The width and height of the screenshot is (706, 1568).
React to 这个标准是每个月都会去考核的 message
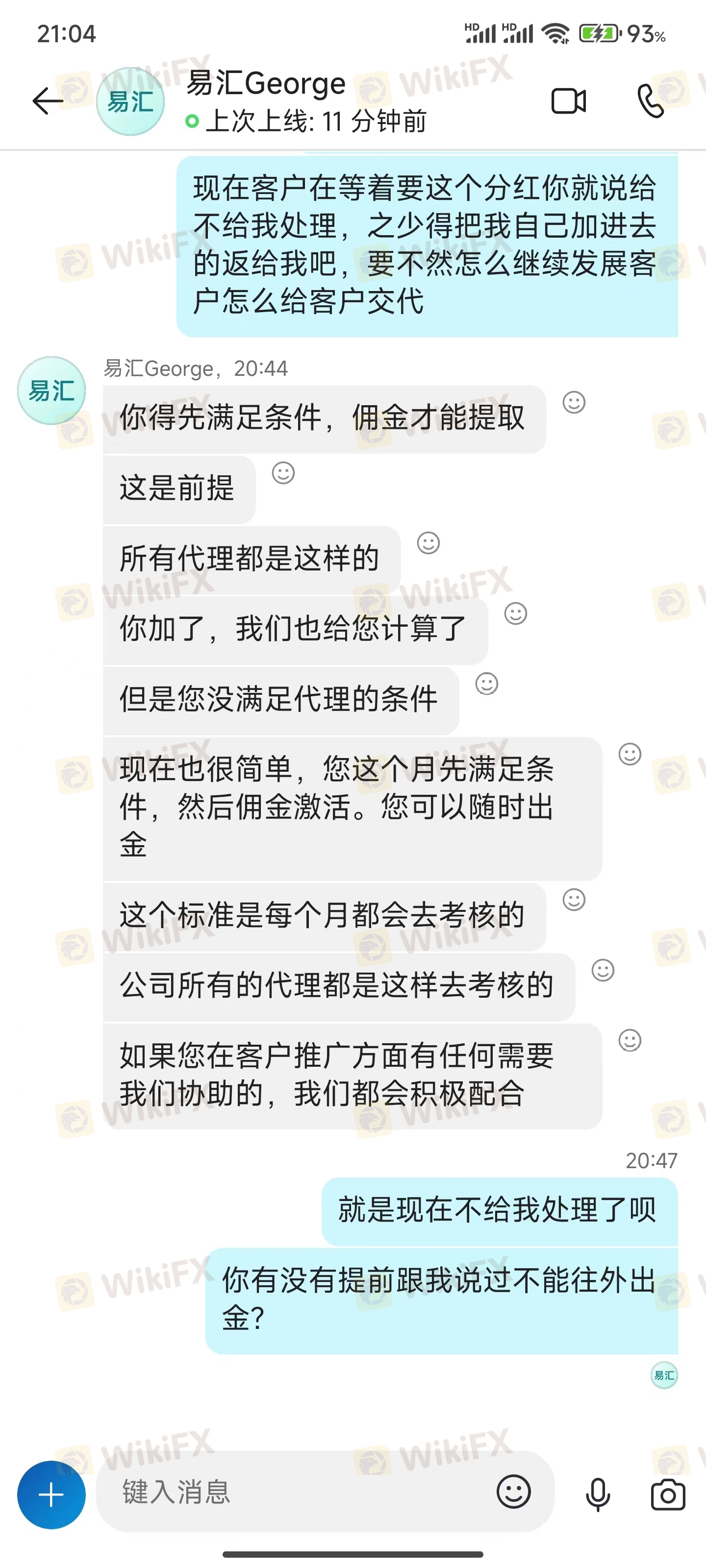coord(574,900)
